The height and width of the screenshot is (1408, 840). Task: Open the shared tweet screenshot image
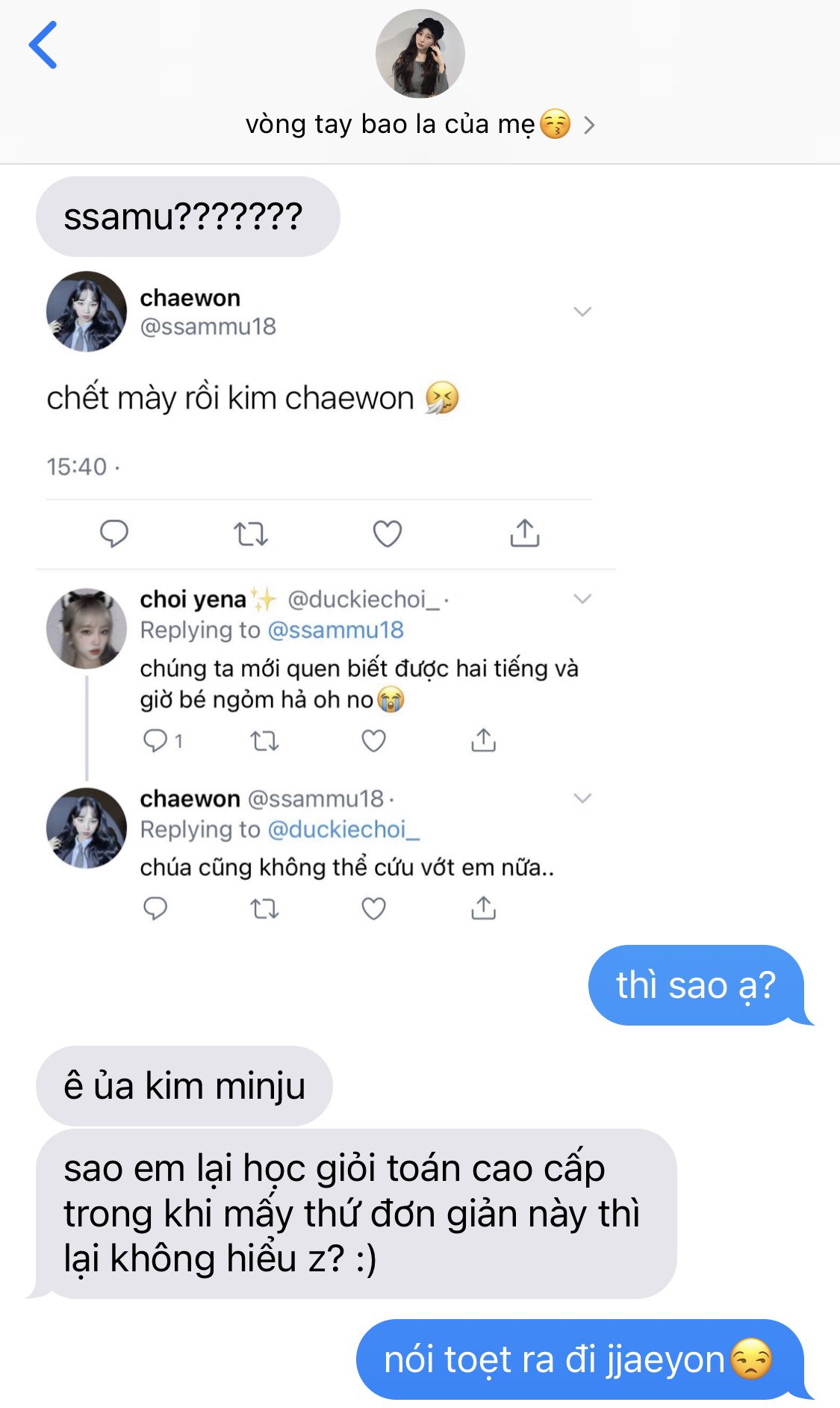coord(326,598)
